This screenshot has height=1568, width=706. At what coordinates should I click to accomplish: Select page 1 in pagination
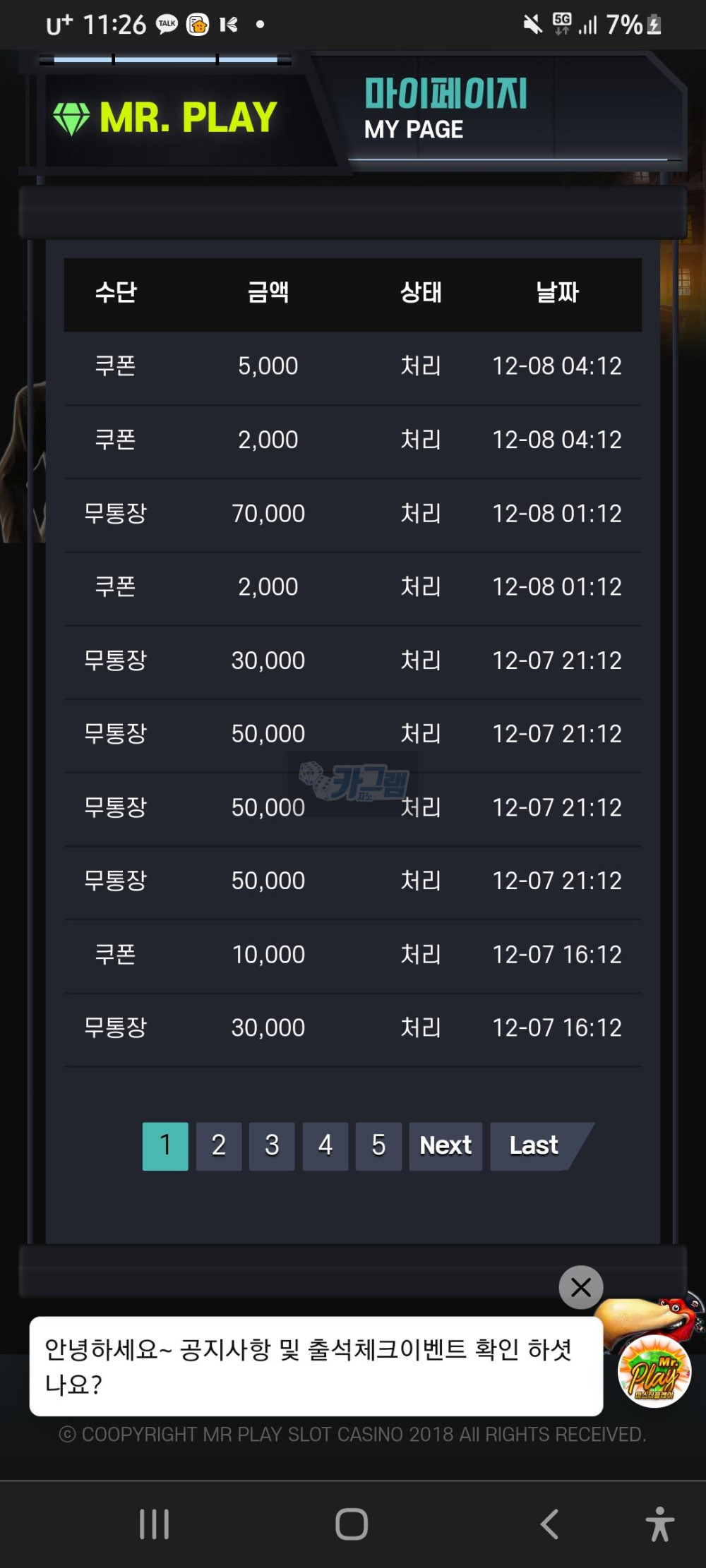point(165,1145)
